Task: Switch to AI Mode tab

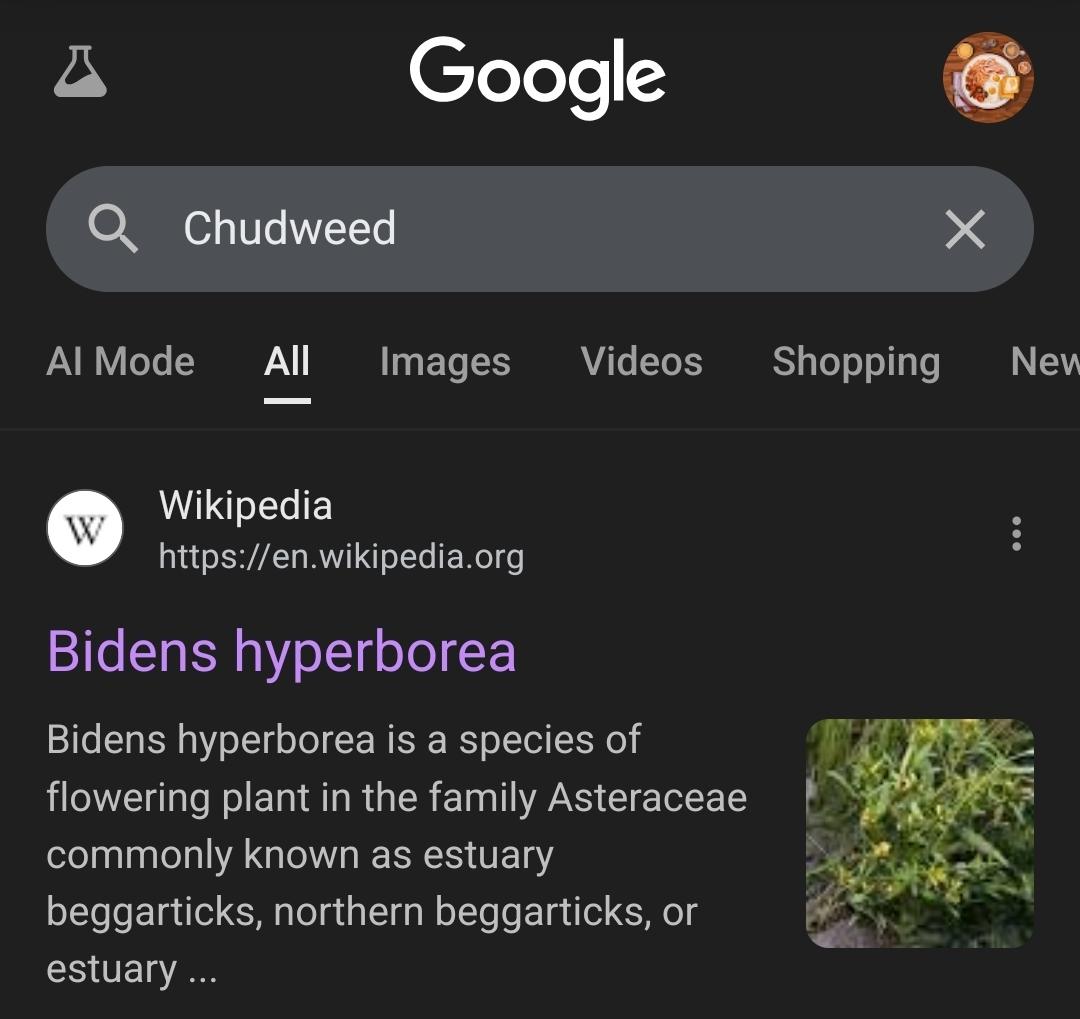Action: pos(120,361)
